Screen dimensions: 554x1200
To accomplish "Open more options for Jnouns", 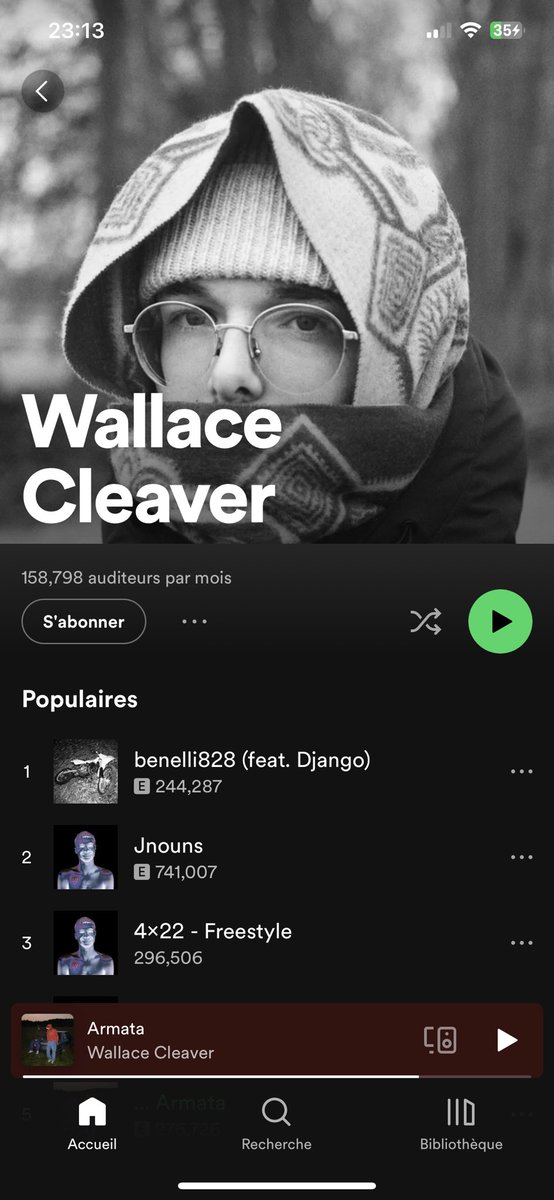I will coord(521,858).
